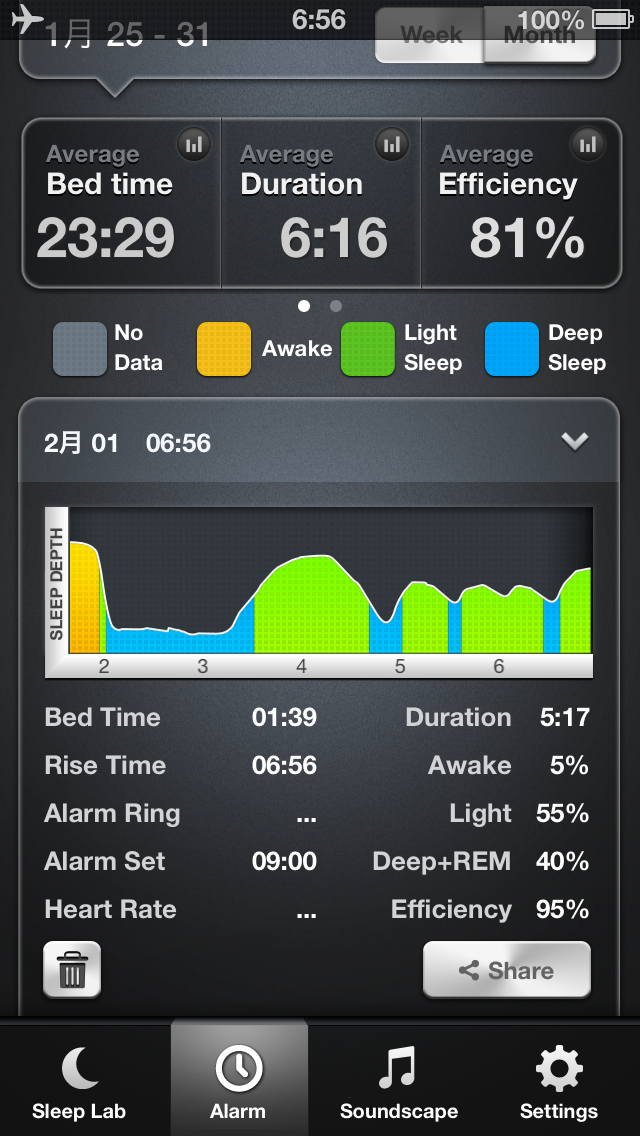Switch to the Month view
The image size is (640, 1136).
[x=539, y=38]
